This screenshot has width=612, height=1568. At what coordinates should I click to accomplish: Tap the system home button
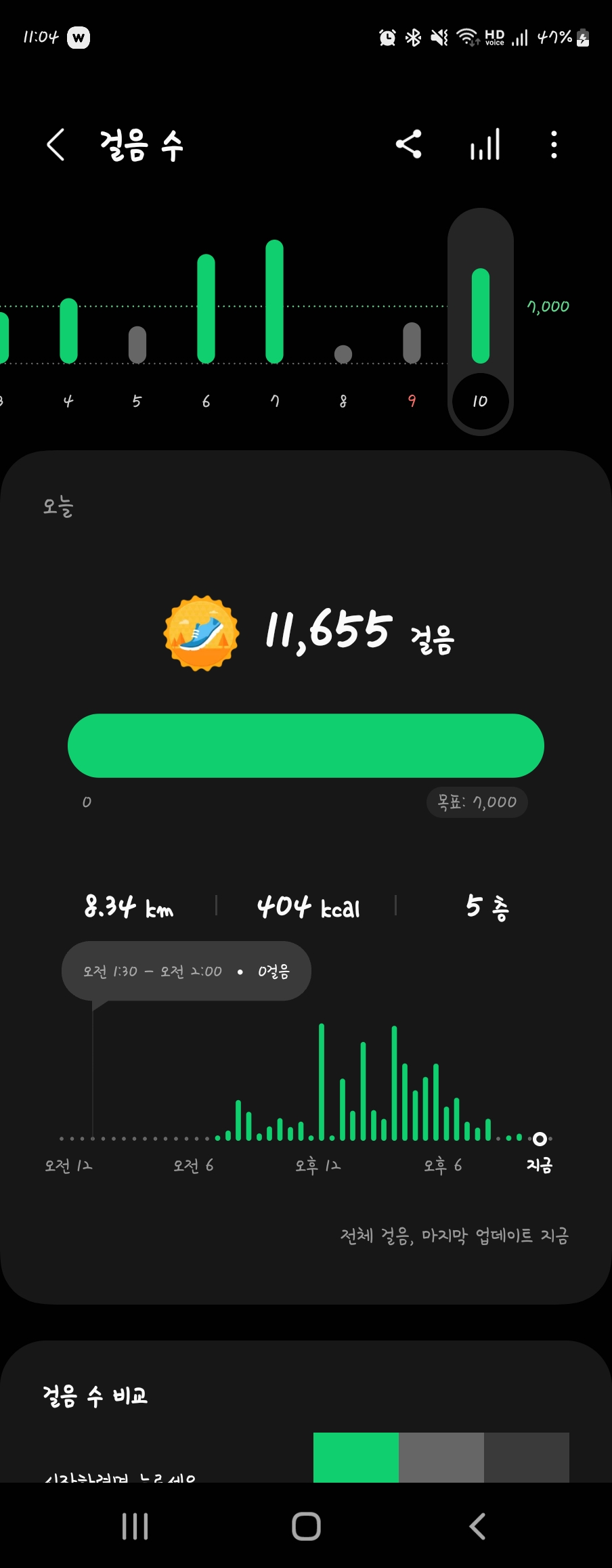pos(306,1527)
